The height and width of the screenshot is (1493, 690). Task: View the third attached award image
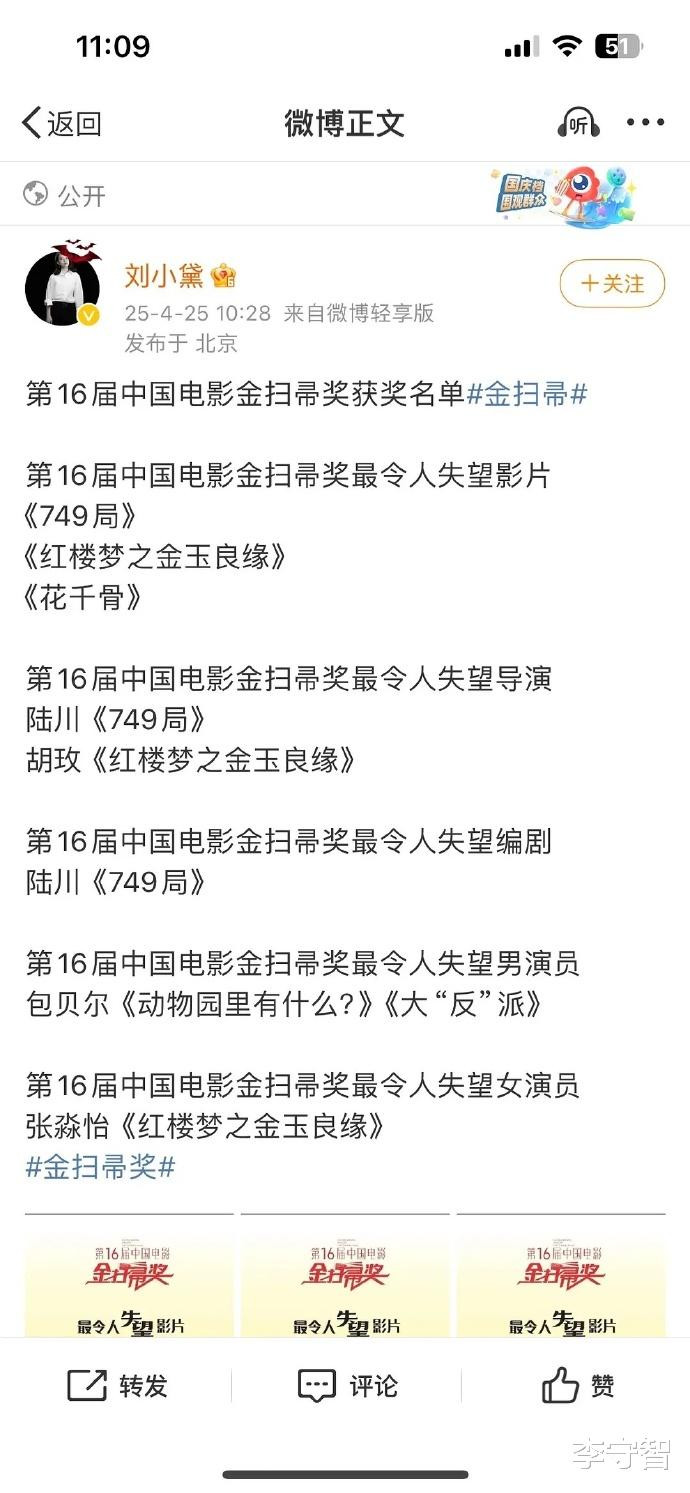(561, 1276)
